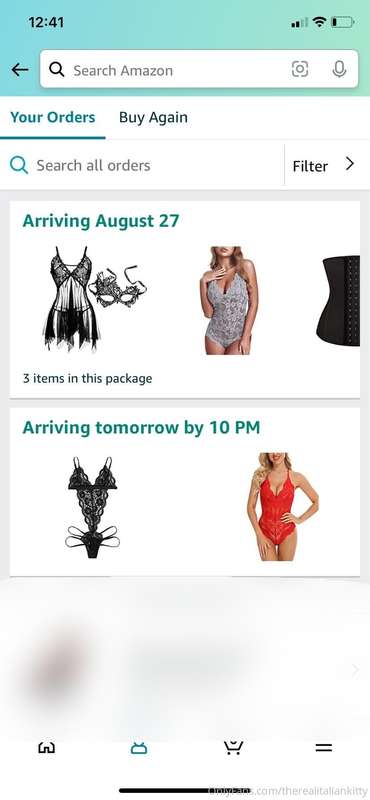
Task: Open the order arriving August 27
Action: [185, 299]
